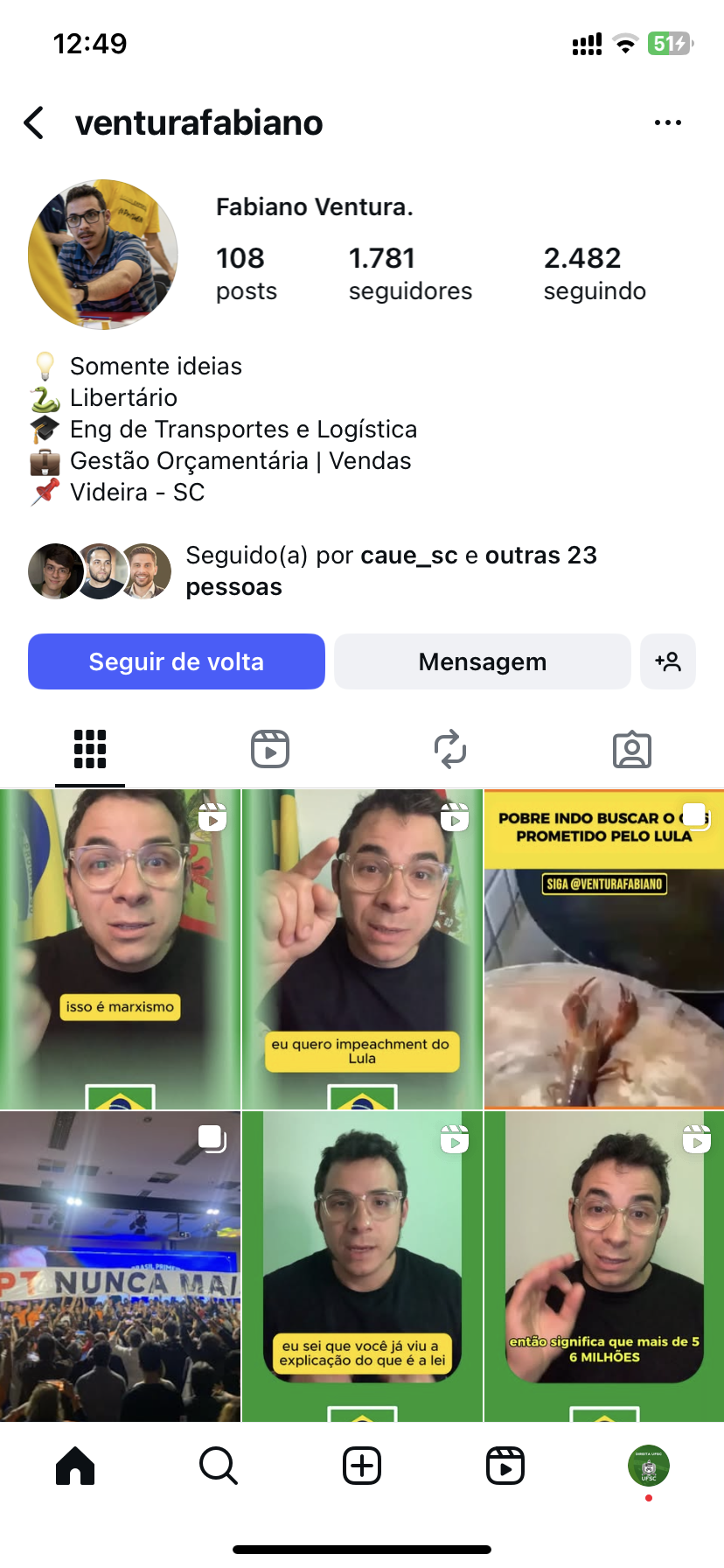The width and height of the screenshot is (724, 1568).
Task: Open reel about 'mais de 5 6 MILHÕES'
Action: click(x=603, y=1266)
